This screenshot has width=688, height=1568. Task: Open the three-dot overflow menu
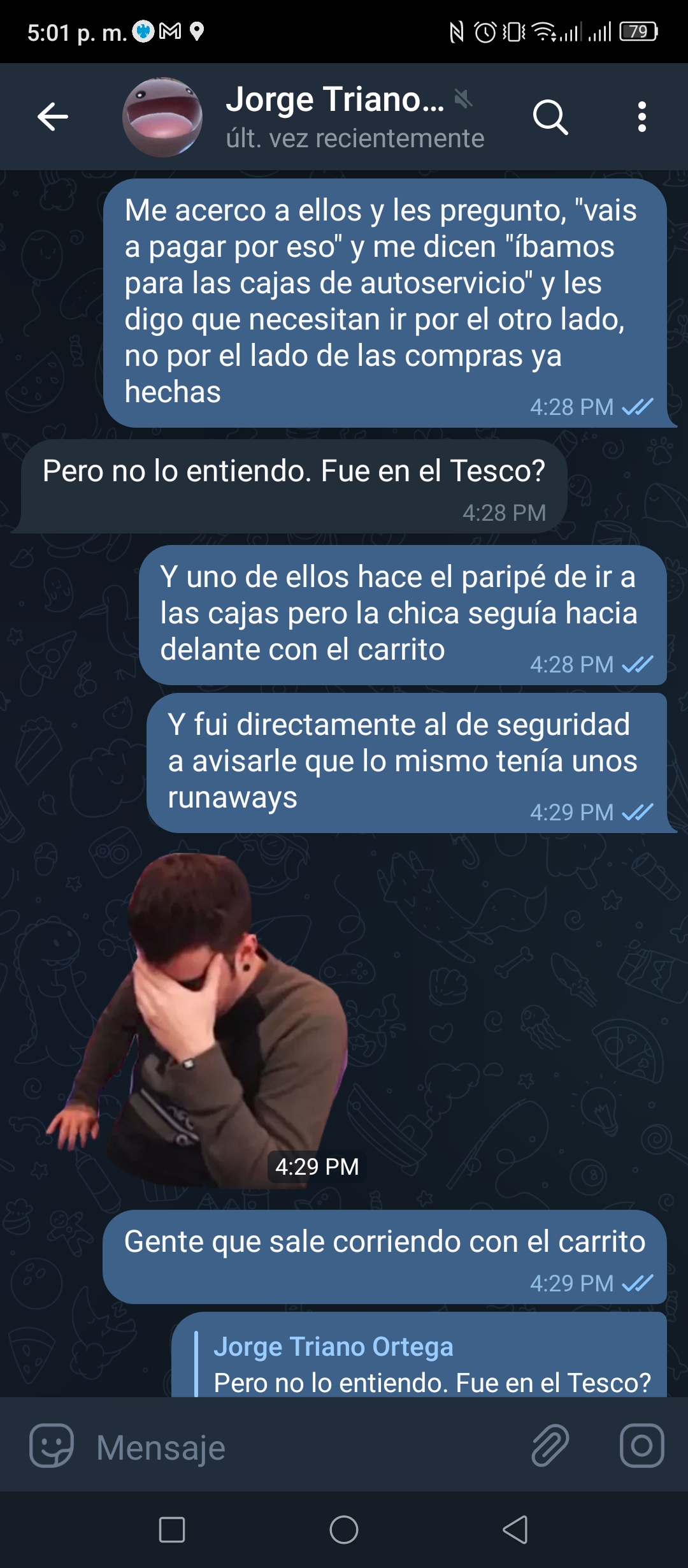(x=642, y=117)
